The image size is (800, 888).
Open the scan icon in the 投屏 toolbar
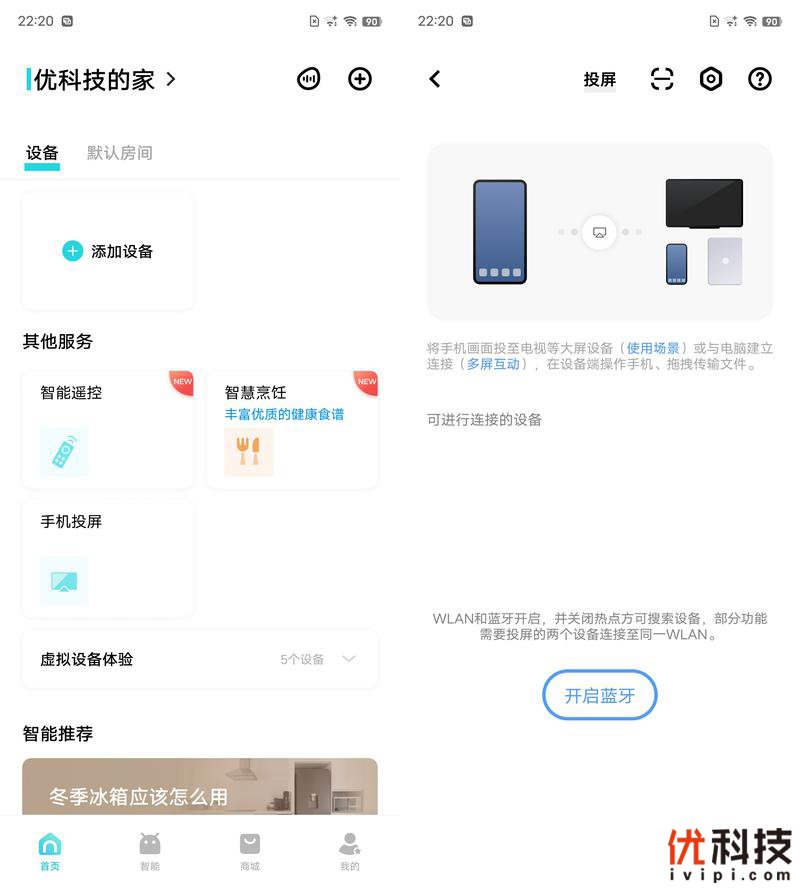662,79
